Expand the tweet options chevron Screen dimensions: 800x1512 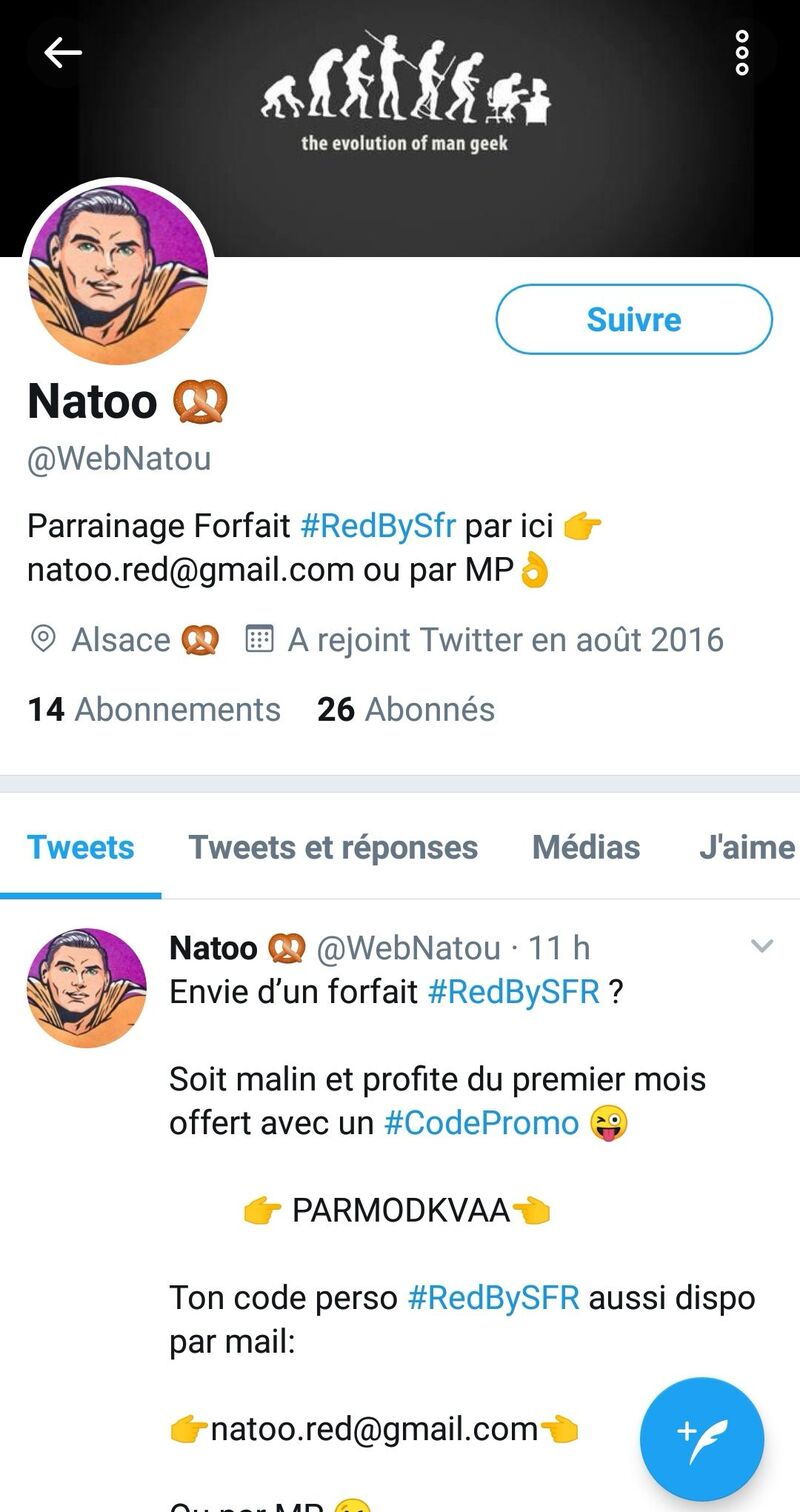coord(762,946)
